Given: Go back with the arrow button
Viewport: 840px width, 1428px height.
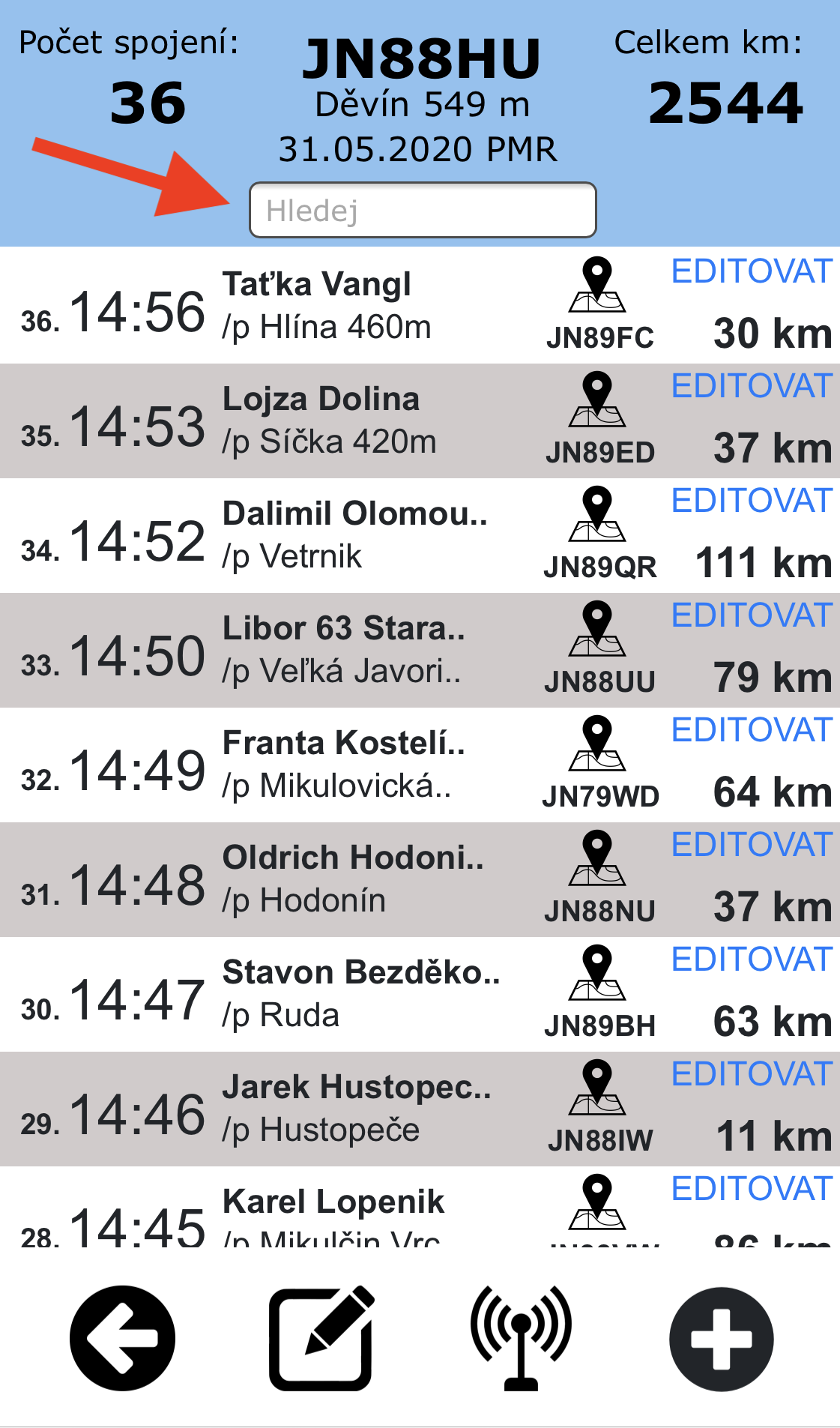Looking at the screenshot, I should (x=122, y=1338).
